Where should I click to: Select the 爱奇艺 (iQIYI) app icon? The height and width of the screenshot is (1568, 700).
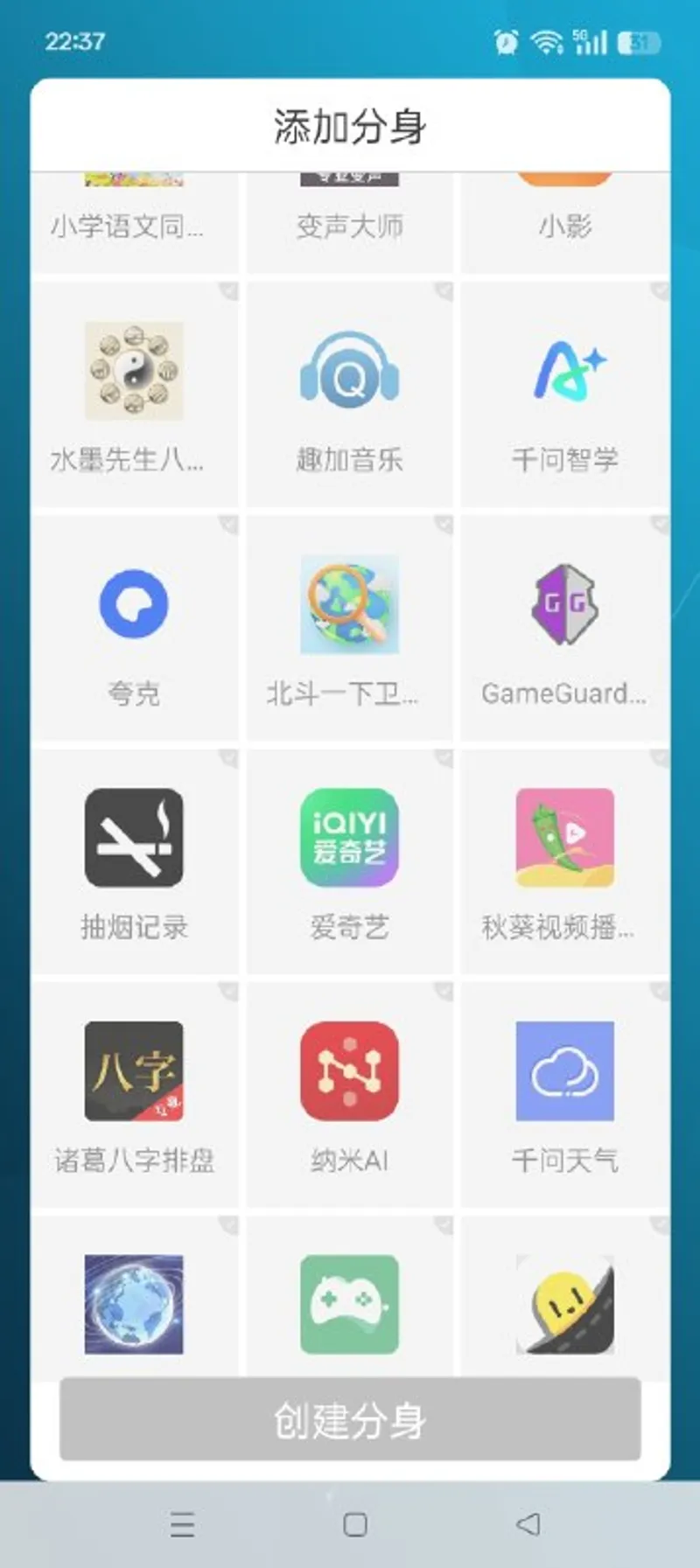pos(349,837)
